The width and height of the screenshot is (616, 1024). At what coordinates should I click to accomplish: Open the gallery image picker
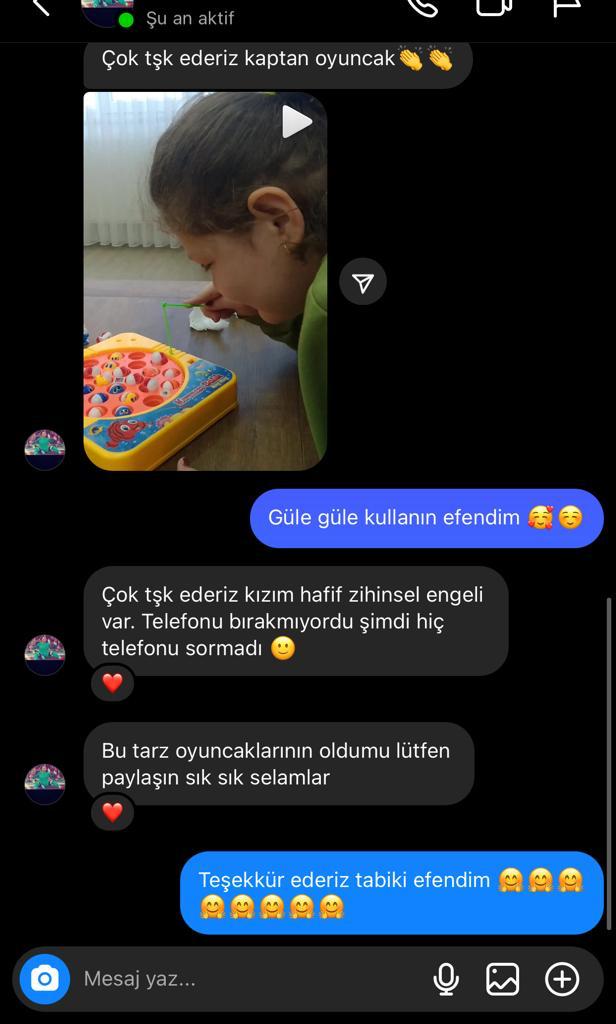502,979
